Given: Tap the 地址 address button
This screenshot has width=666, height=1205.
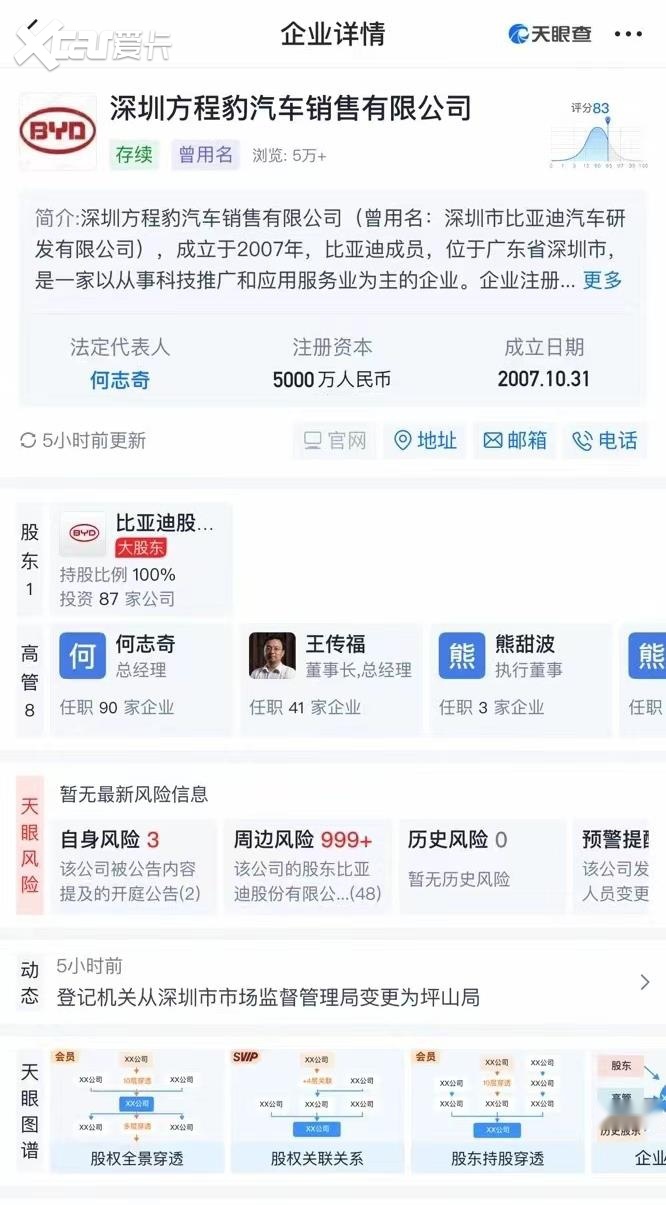Looking at the screenshot, I should [x=425, y=441].
